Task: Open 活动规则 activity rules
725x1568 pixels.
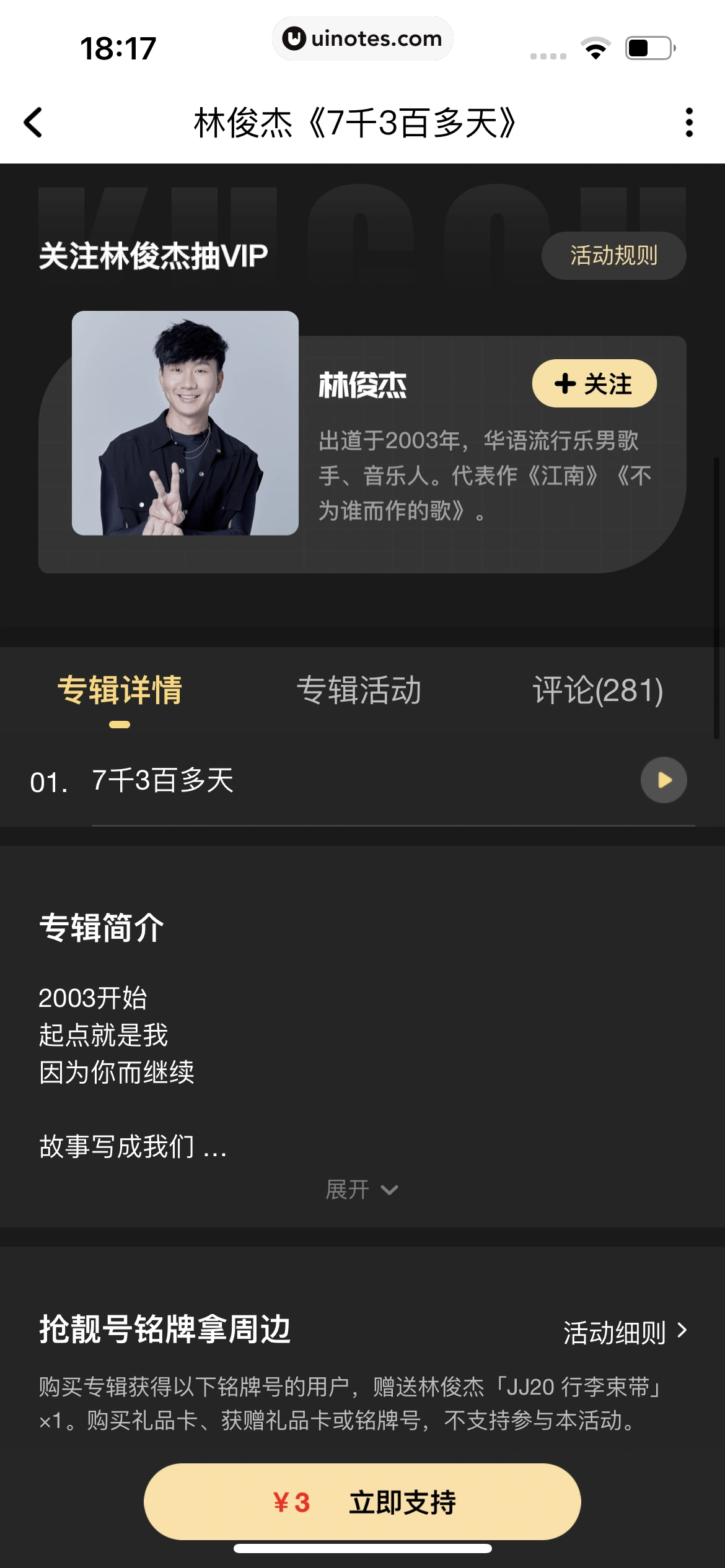Action: tap(613, 255)
